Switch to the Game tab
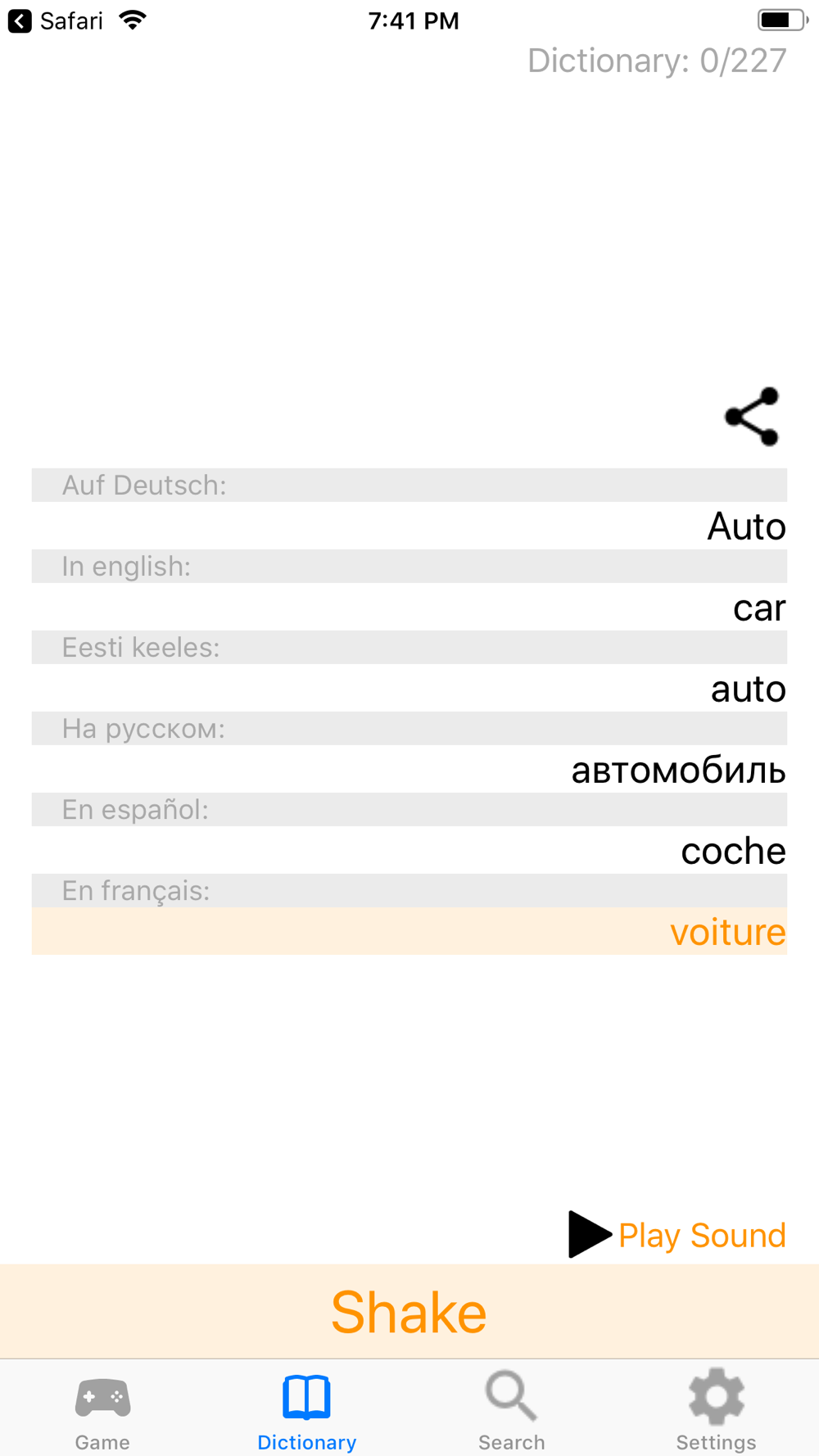The width and height of the screenshot is (819, 1456). (102, 1410)
